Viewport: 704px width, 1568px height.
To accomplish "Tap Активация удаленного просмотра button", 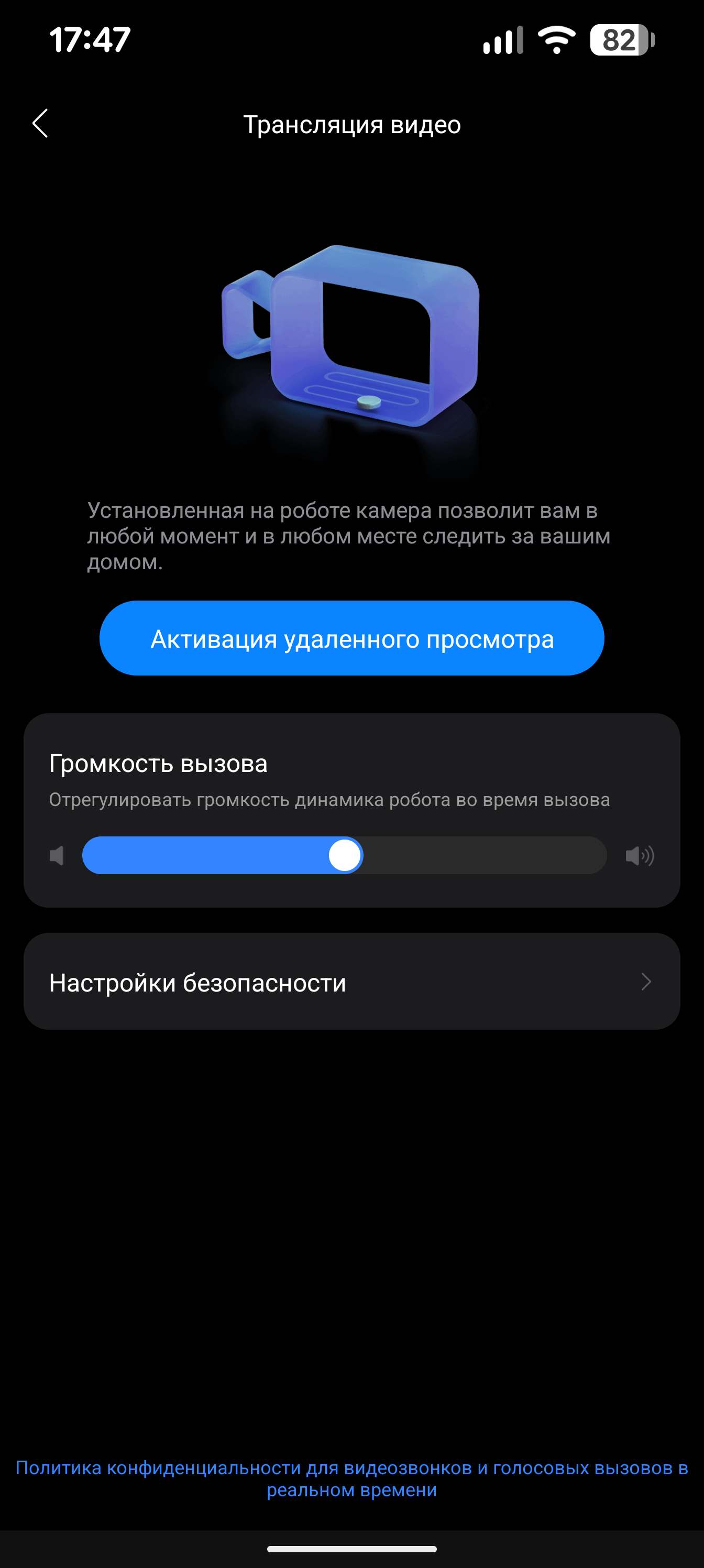I will point(351,638).
